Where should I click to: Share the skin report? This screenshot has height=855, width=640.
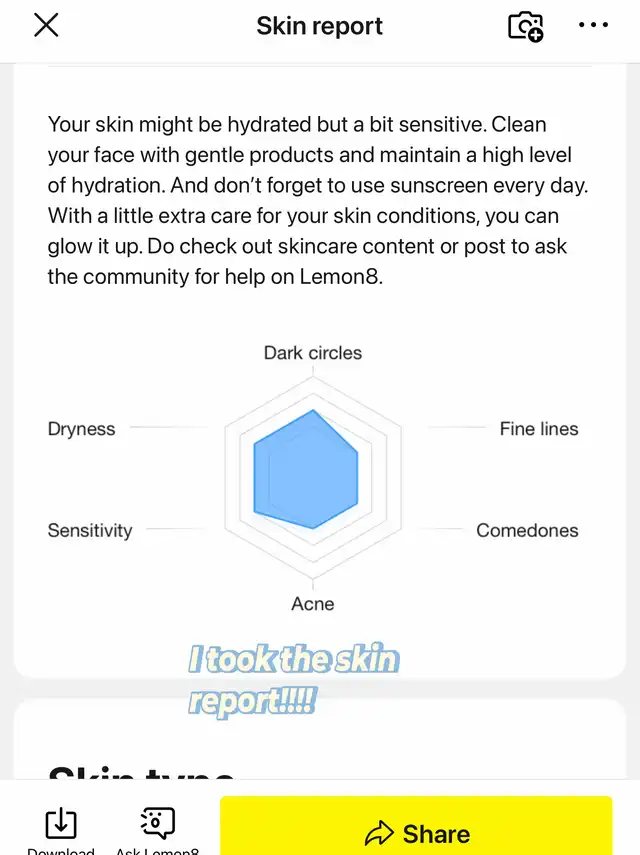pos(415,832)
